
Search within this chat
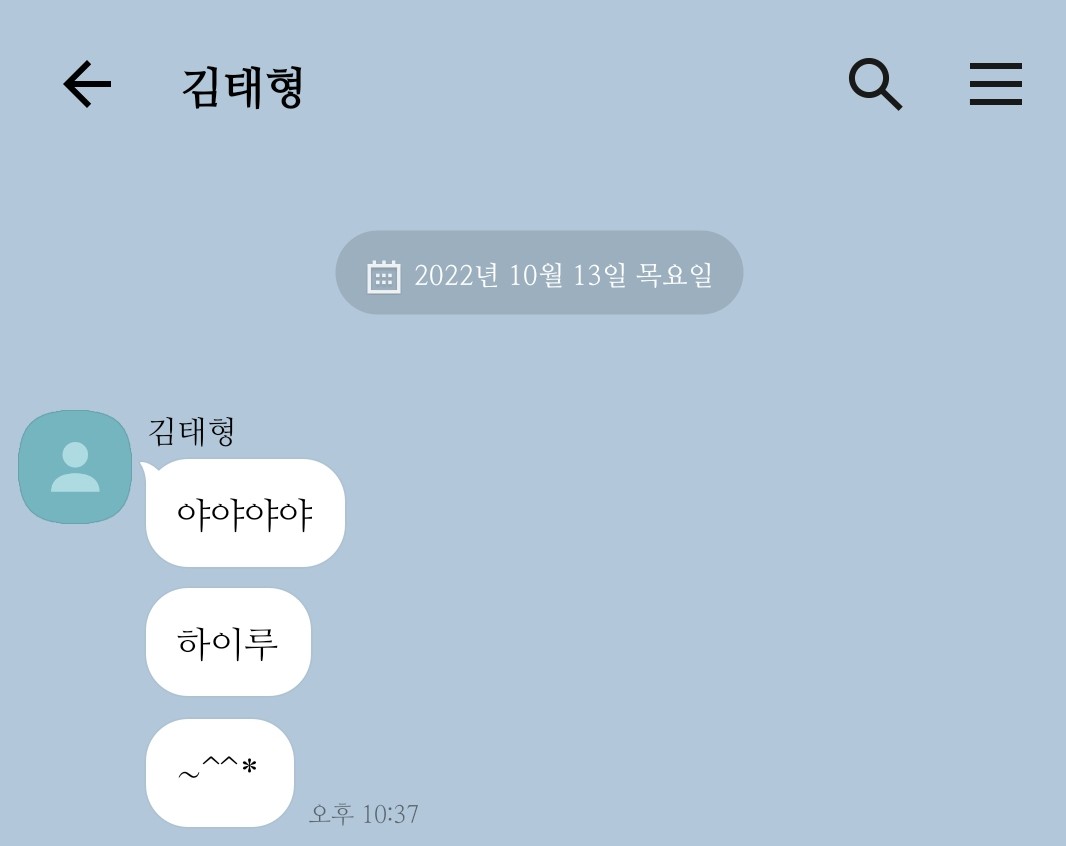tap(875, 84)
